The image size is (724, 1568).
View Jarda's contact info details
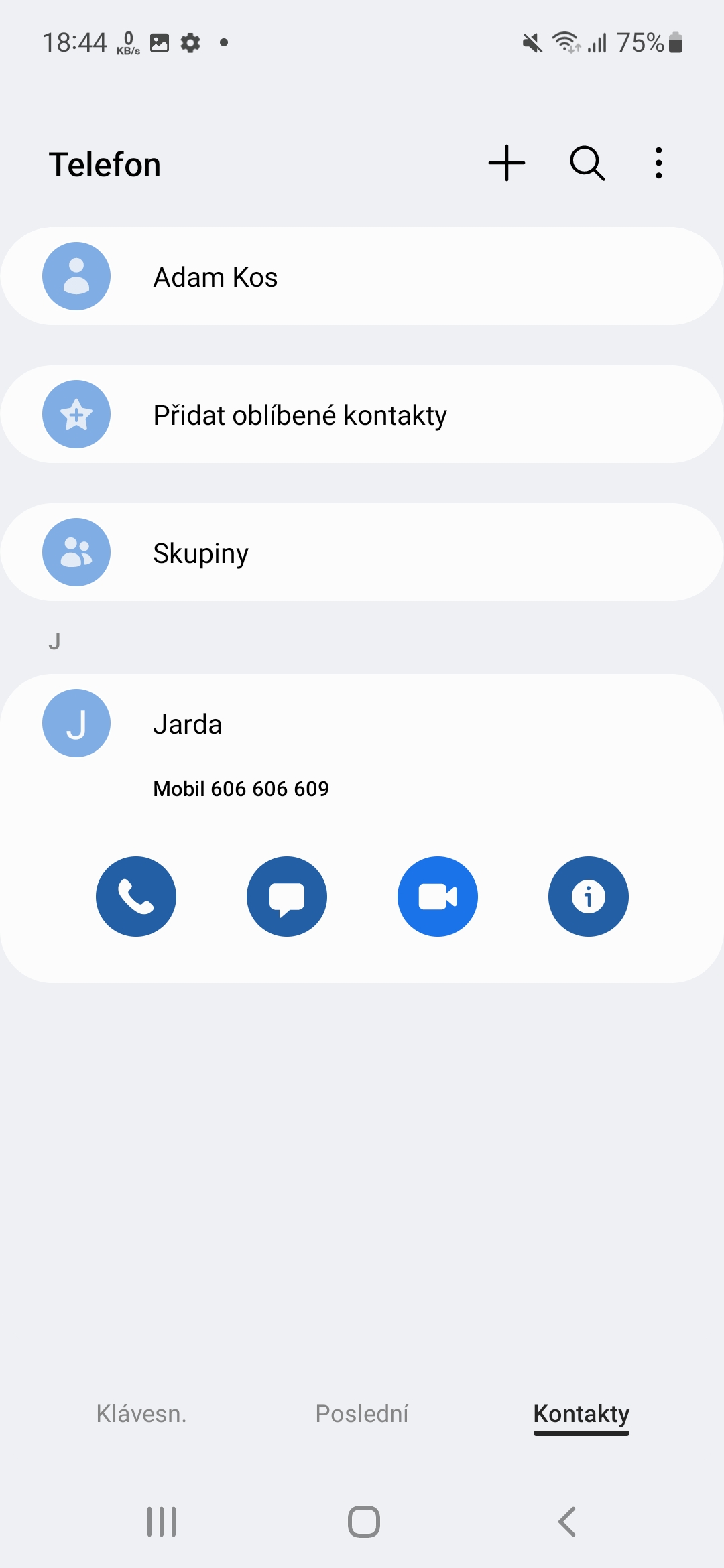coord(589,897)
